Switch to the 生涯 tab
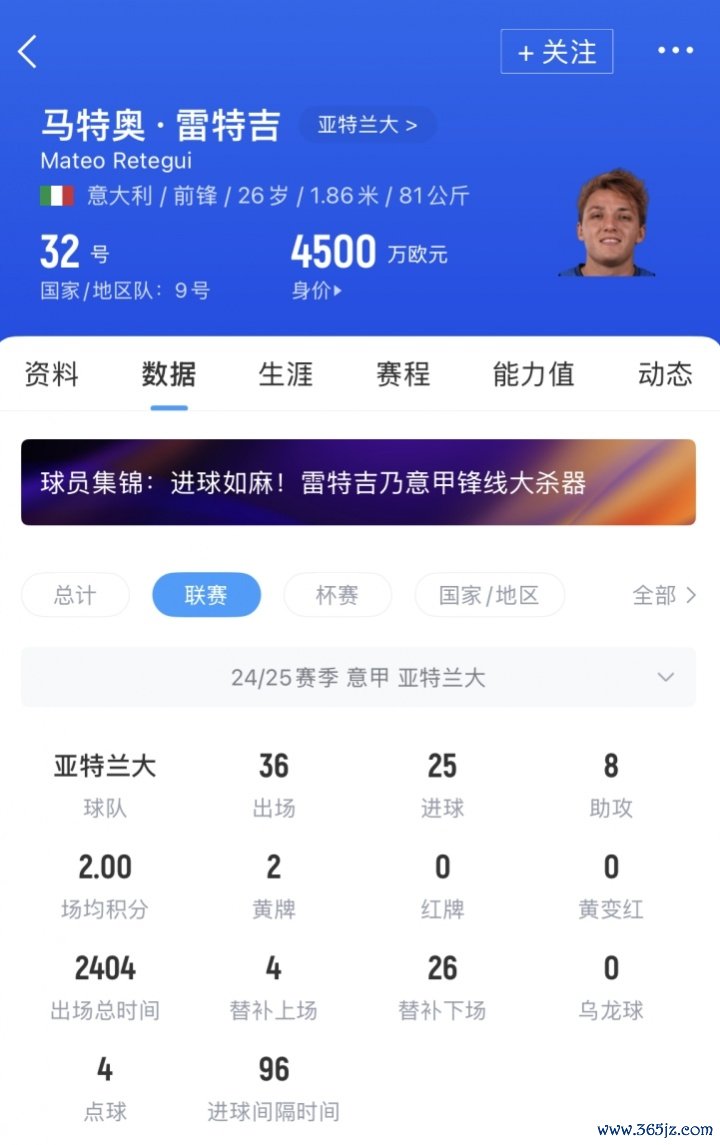720x1145 pixels. tap(286, 374)
